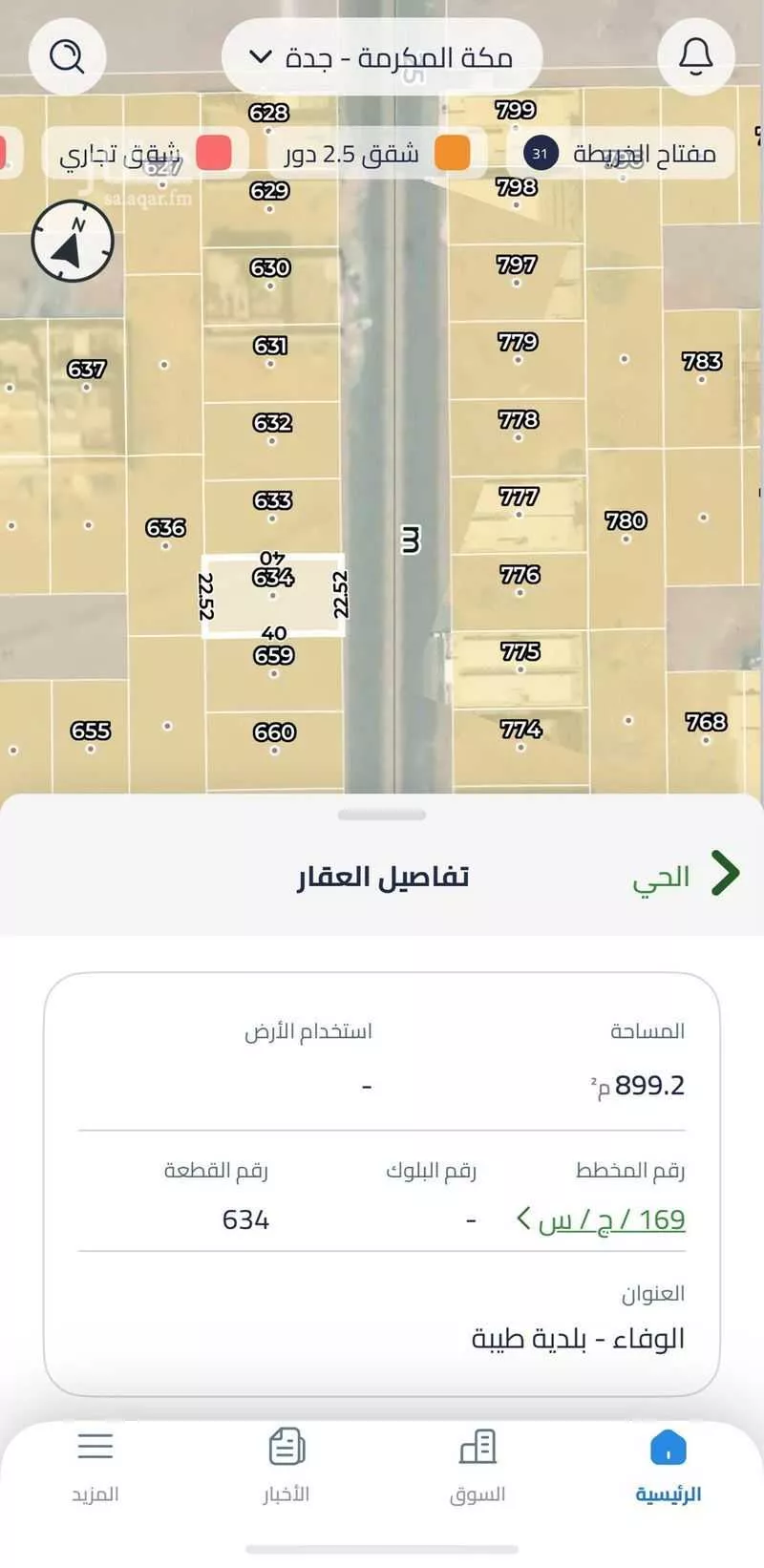Open notifications via the bell icon
This screenshot has width=764, height=1568.
[x=696, y=57]
